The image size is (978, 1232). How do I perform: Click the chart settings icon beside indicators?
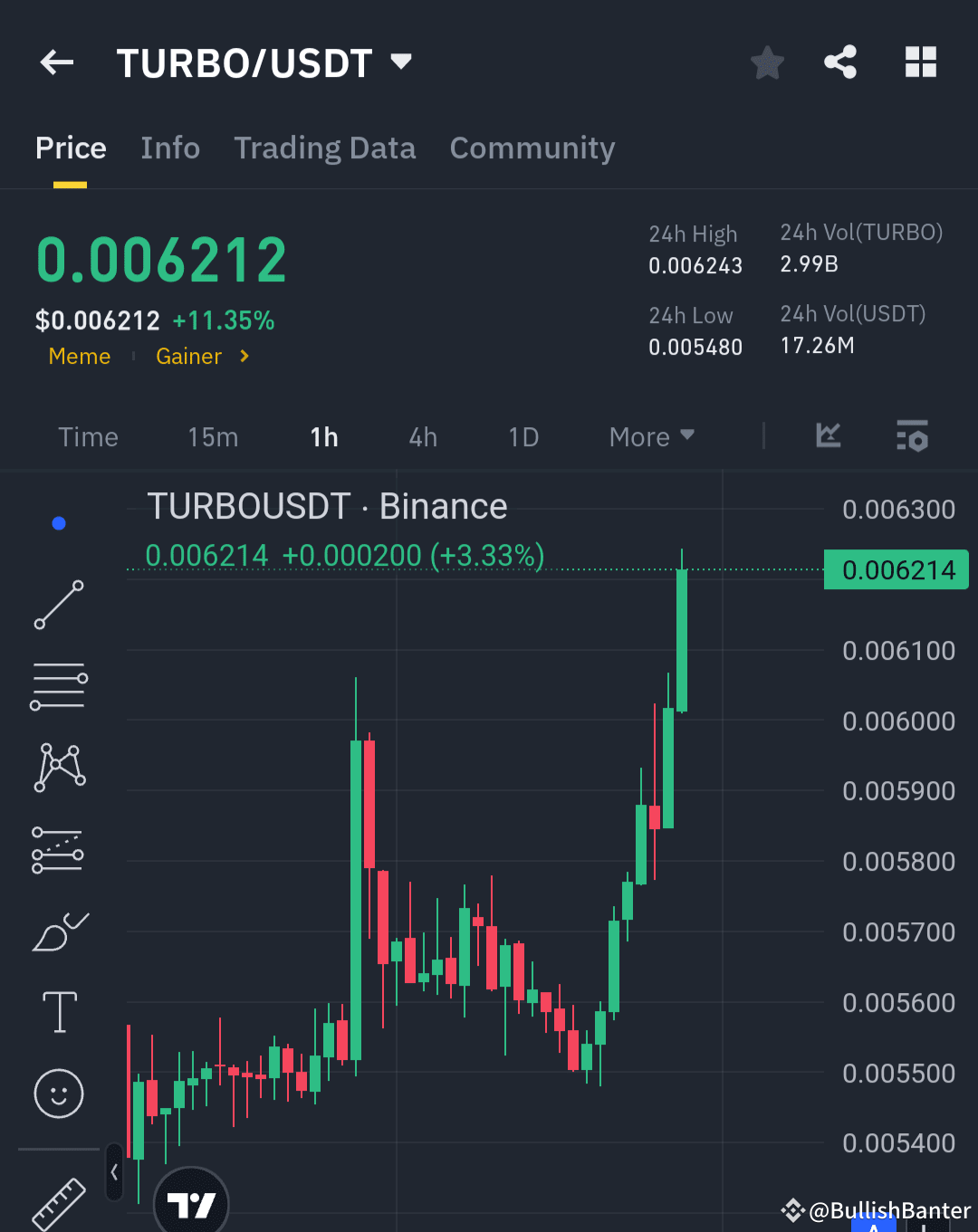pyautogui.click(x=912, y=436)
